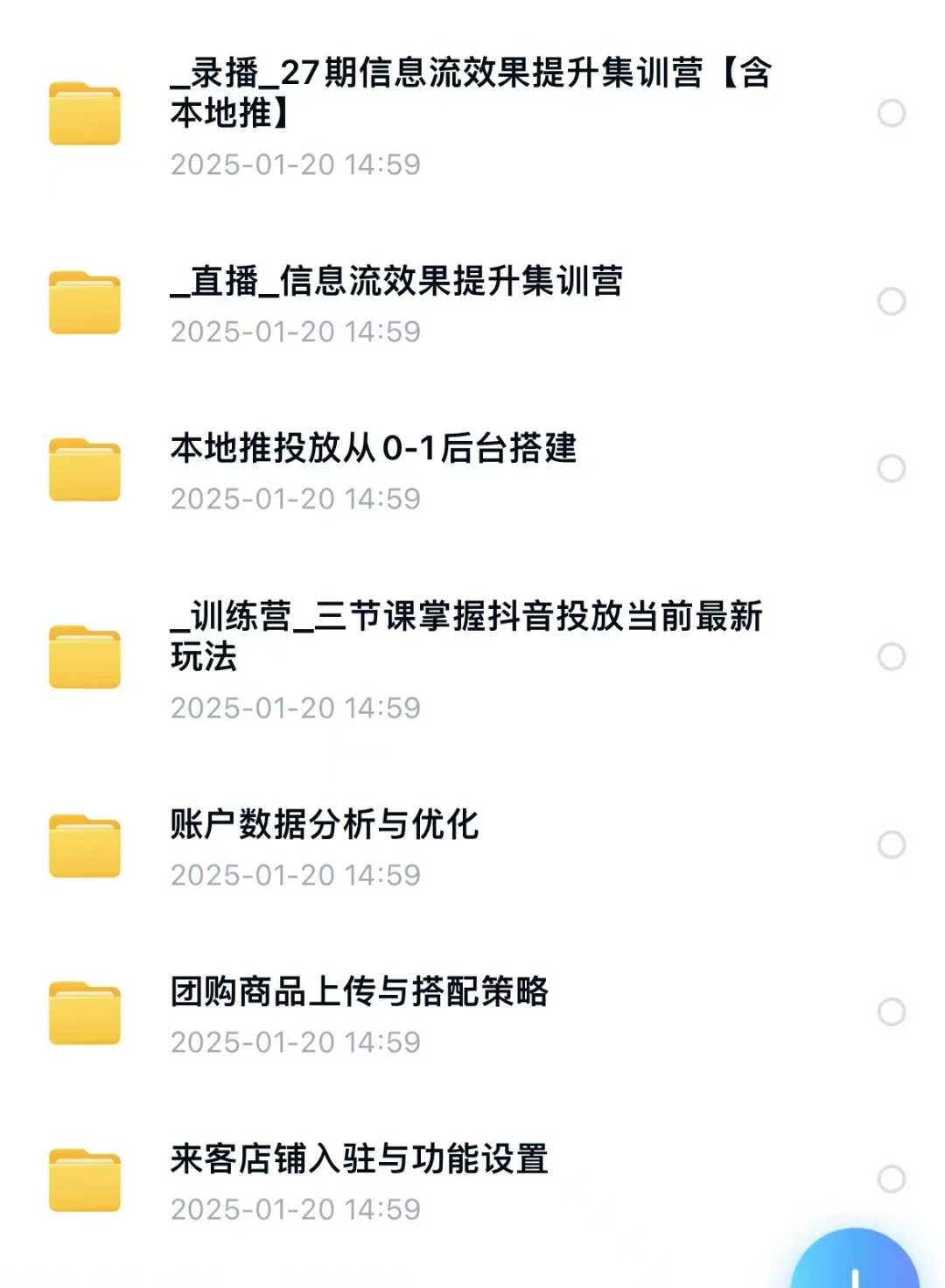Check the circle beside _训练营_三节课掌握抖音投放当前最新玩法
This screenshot has width=945, height=1288.
(891, 657)
